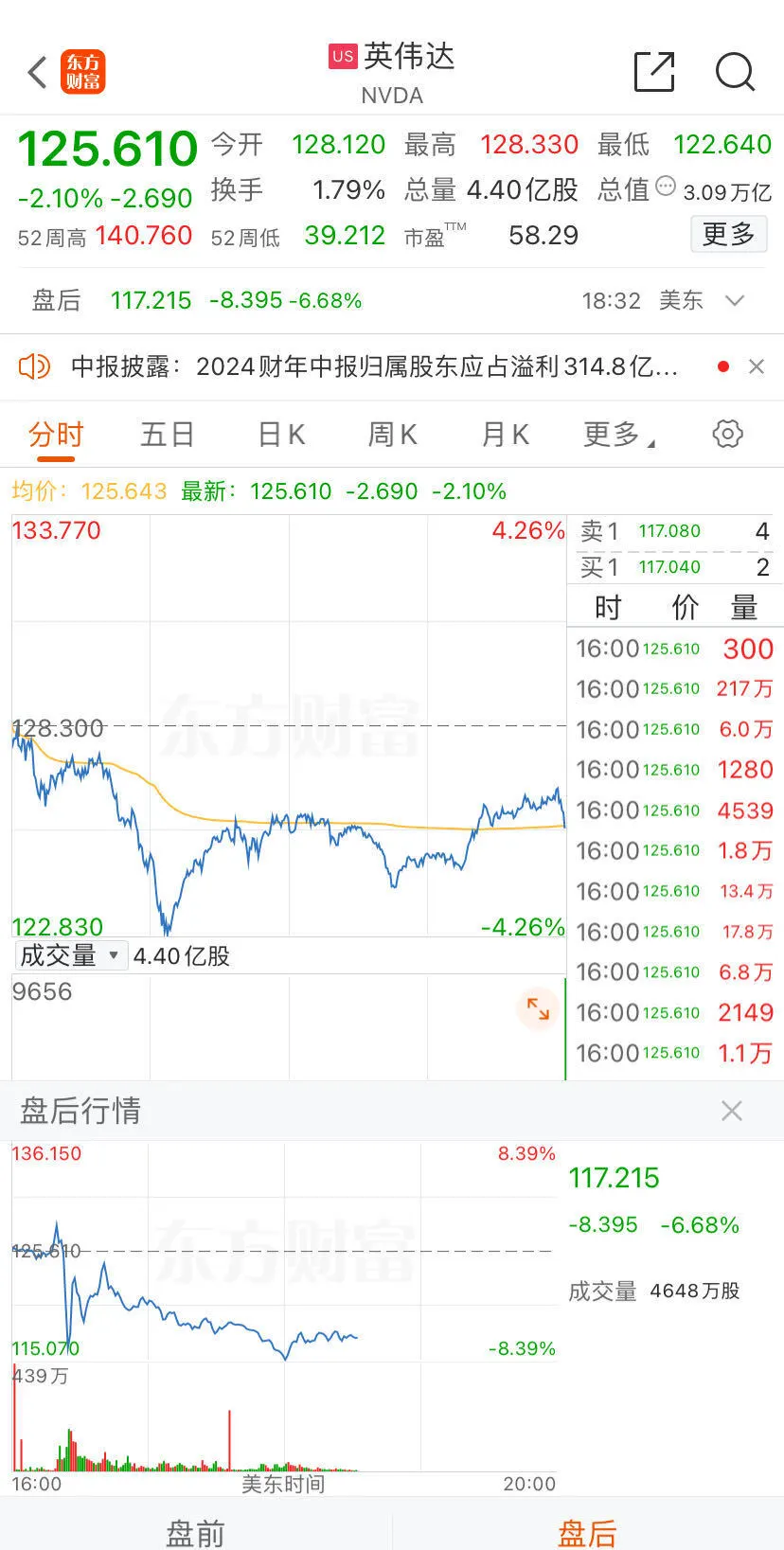Dismiss the 中报披露 announcement banner
784x1550 pixels.
(x=756, y=366)
